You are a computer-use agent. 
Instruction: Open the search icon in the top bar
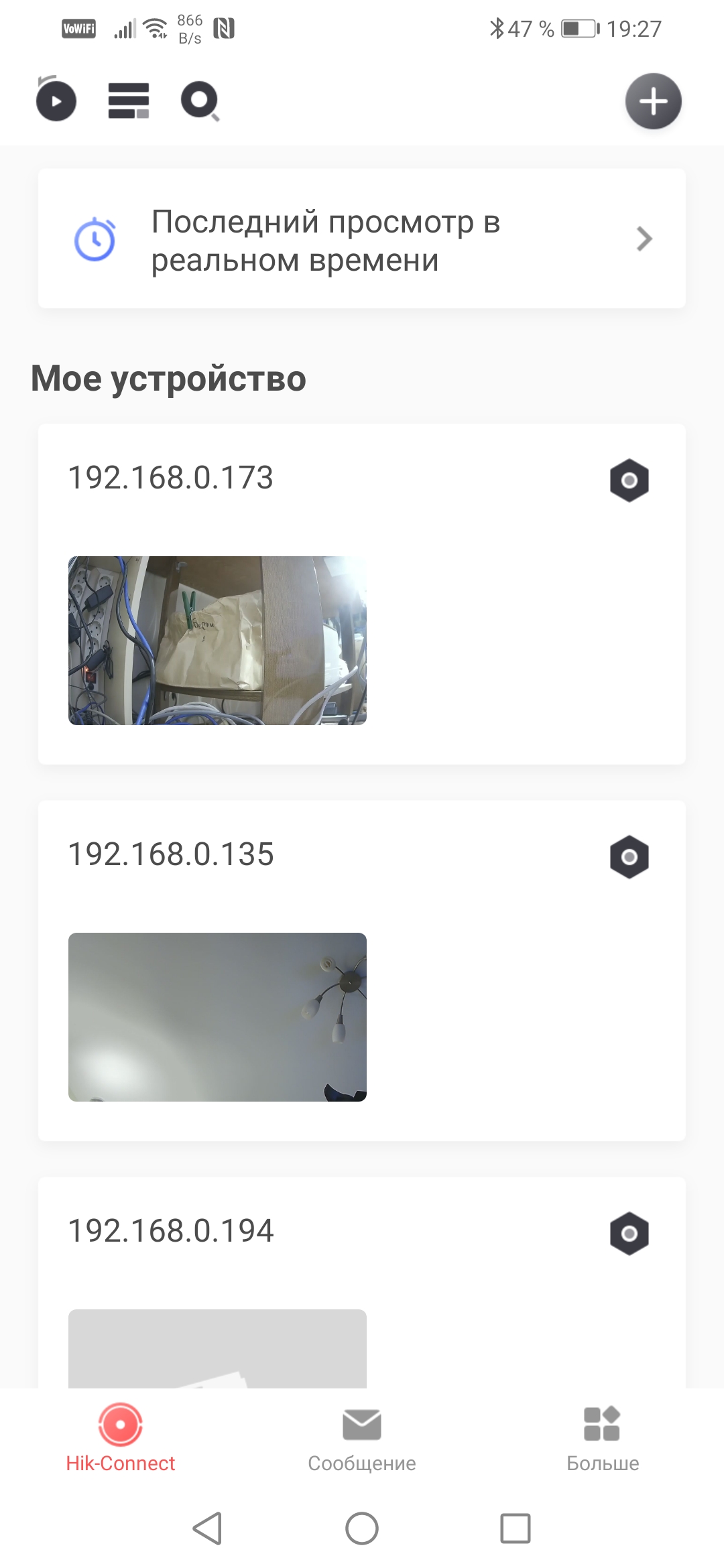200,101
